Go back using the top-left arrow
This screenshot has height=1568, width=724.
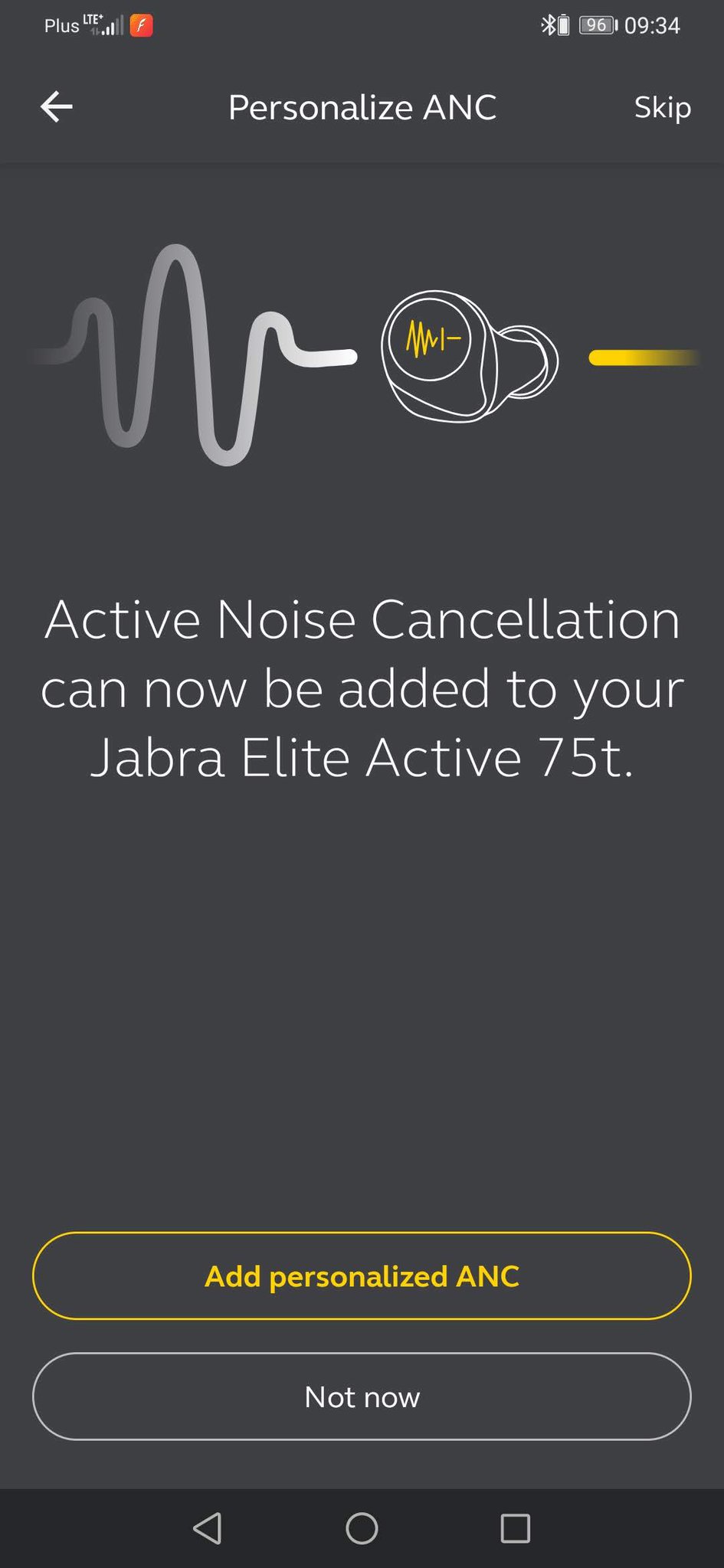(57, 106)
